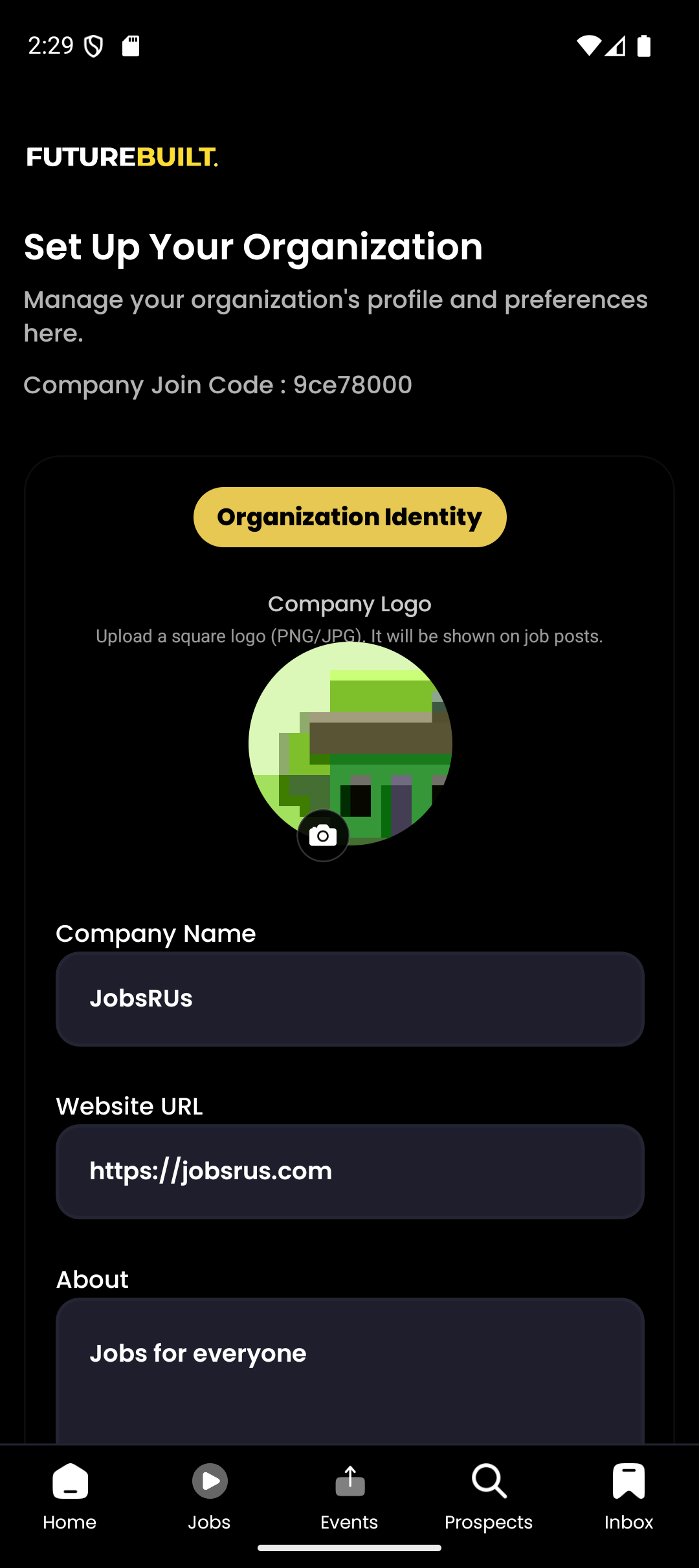699x1568 pixels.
Task: Click the Company Join Code text
Action: 217,385
